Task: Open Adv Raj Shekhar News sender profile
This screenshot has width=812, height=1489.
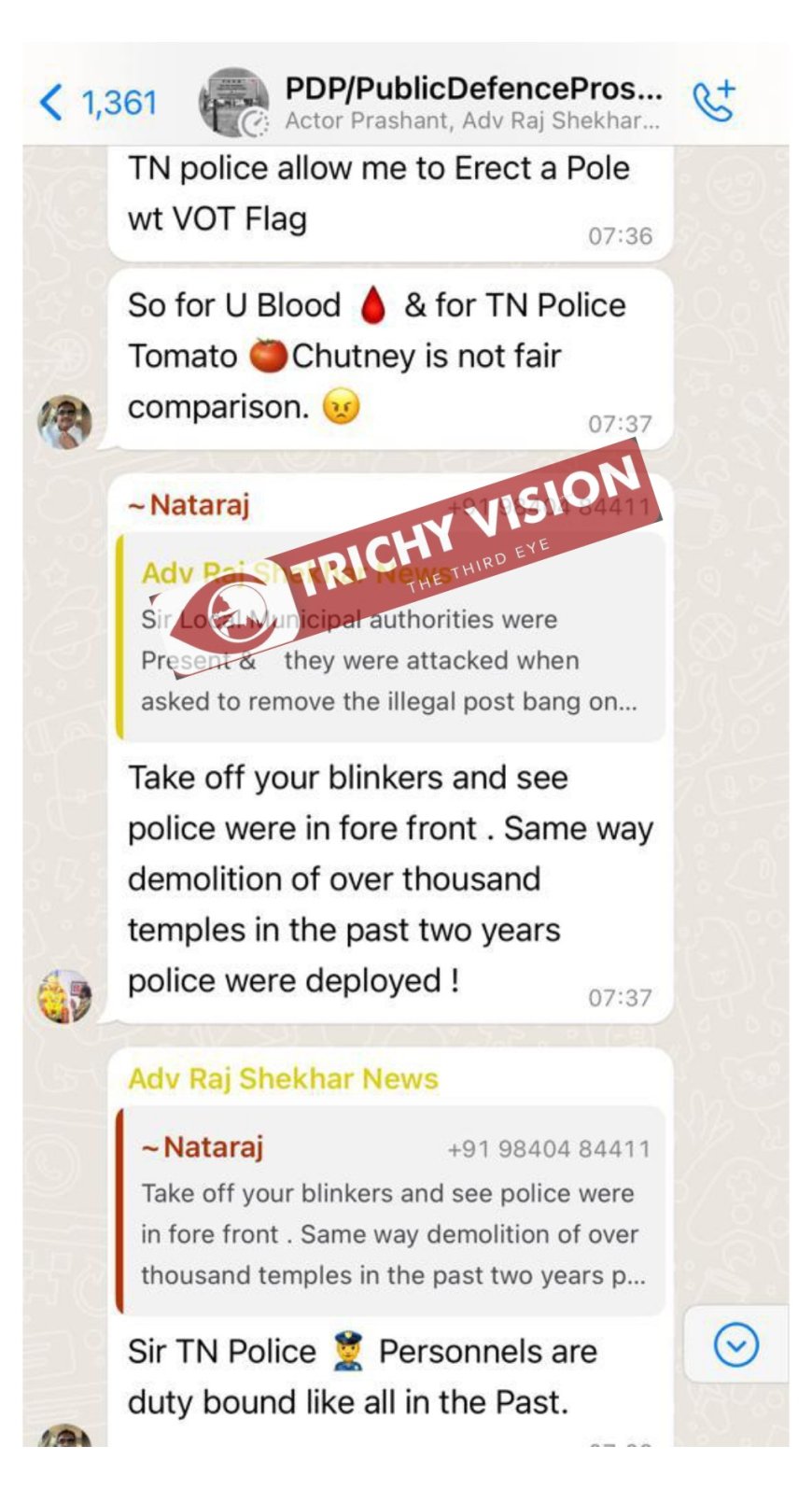Action: (x=283, y=1079)
